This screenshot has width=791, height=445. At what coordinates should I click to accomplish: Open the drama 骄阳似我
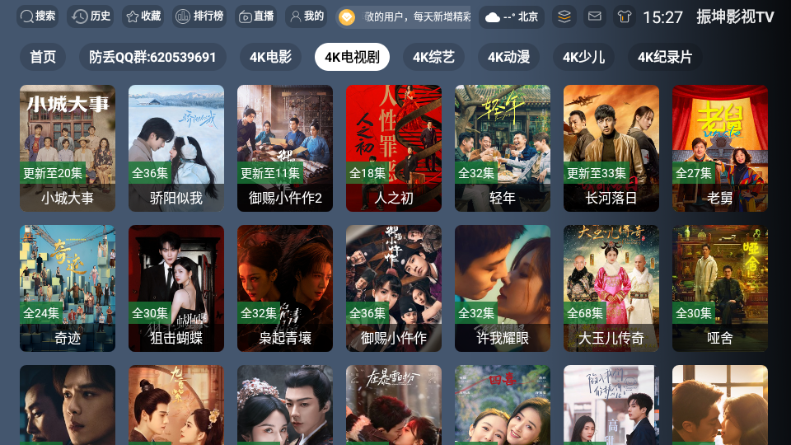point(176,146)
